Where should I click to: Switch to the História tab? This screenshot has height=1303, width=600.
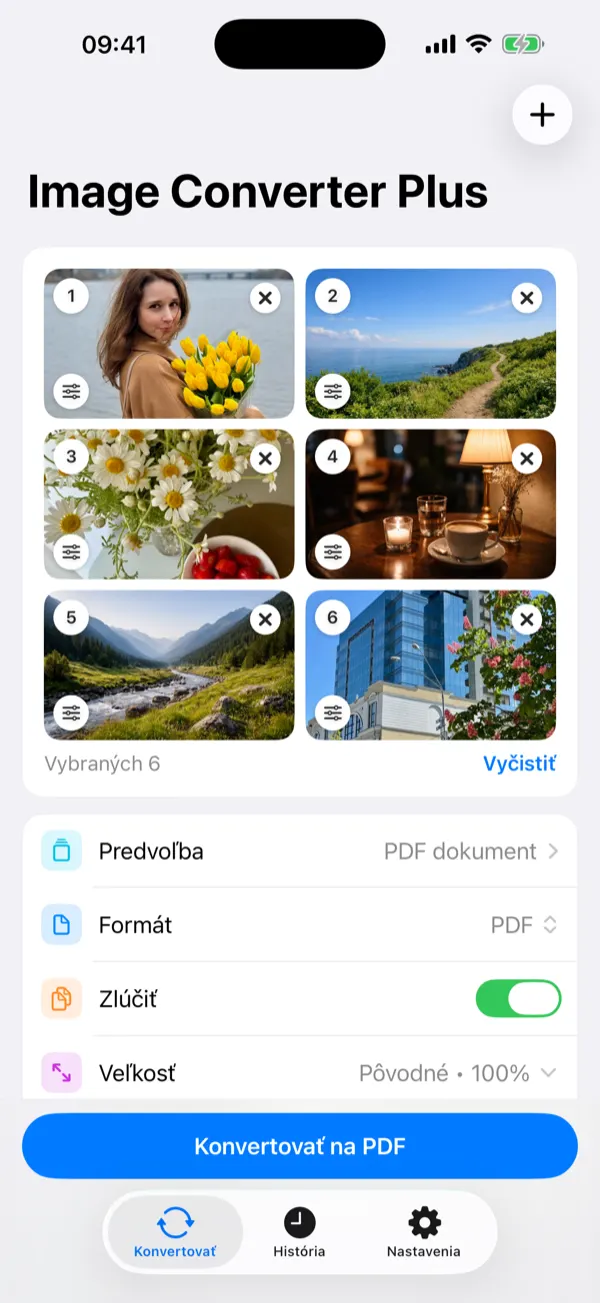(299, 1232)
